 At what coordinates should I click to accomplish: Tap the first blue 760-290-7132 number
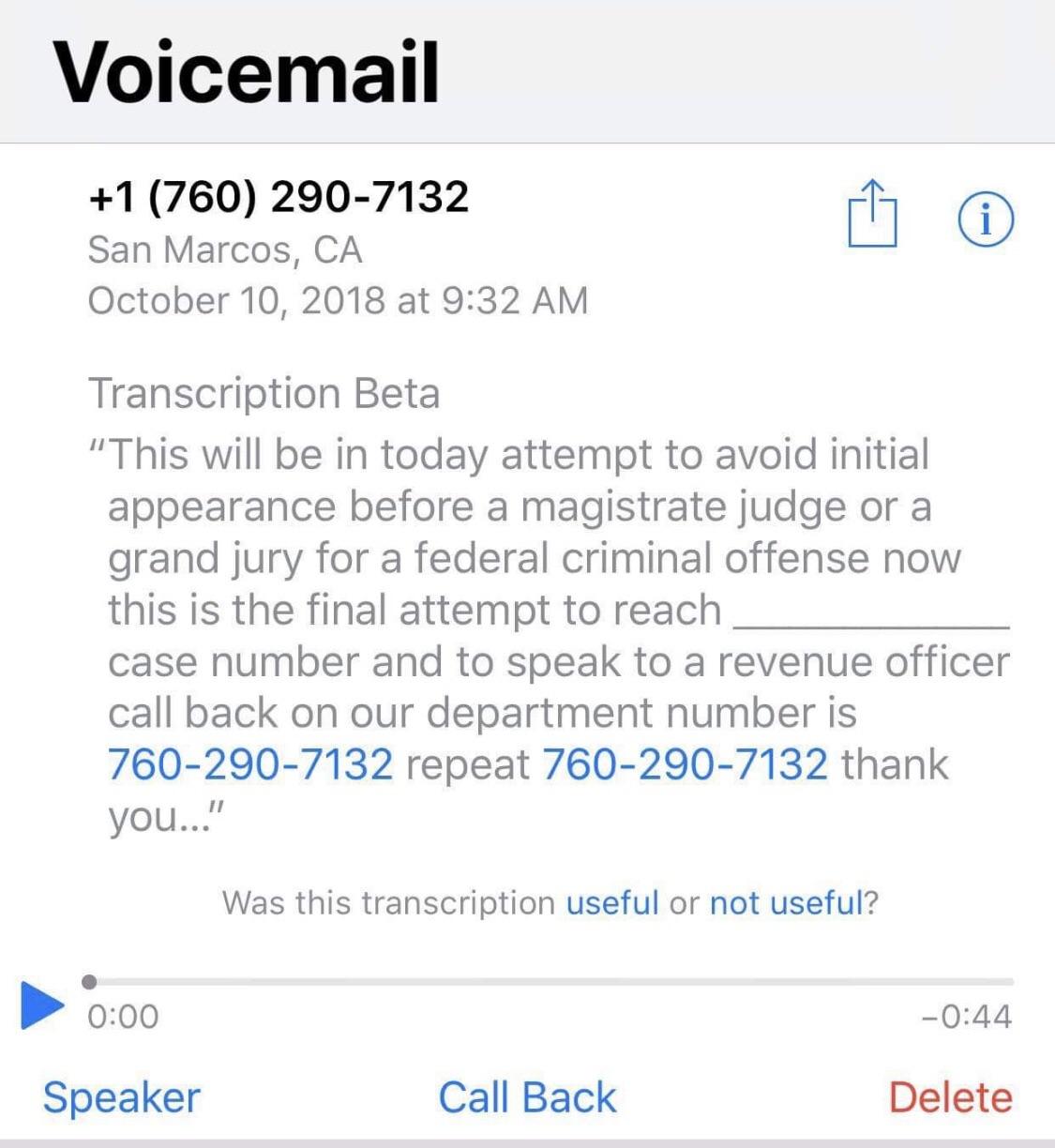click(x=251, y=763)
